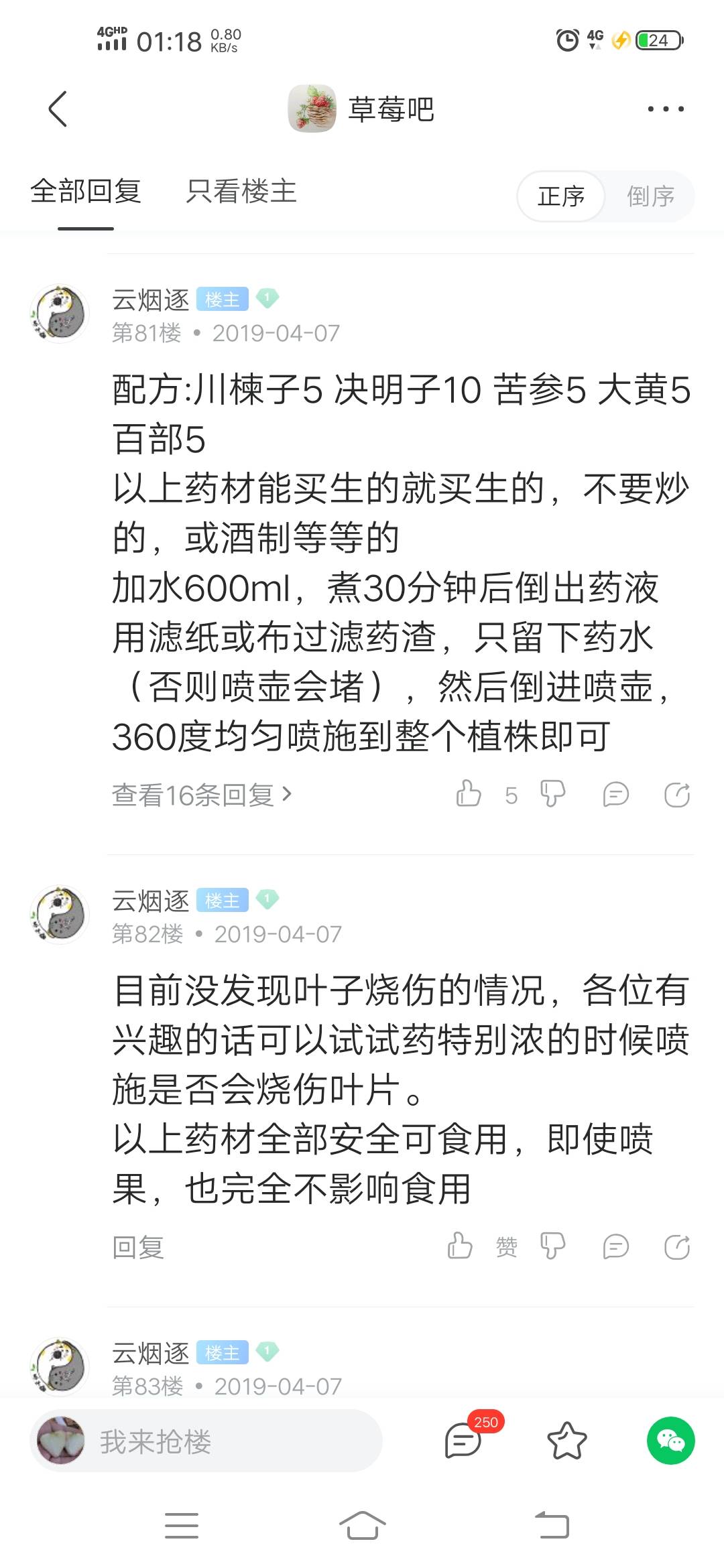Dislike the 第81楼 post
724x1568 pixels.
coord(552,794)
